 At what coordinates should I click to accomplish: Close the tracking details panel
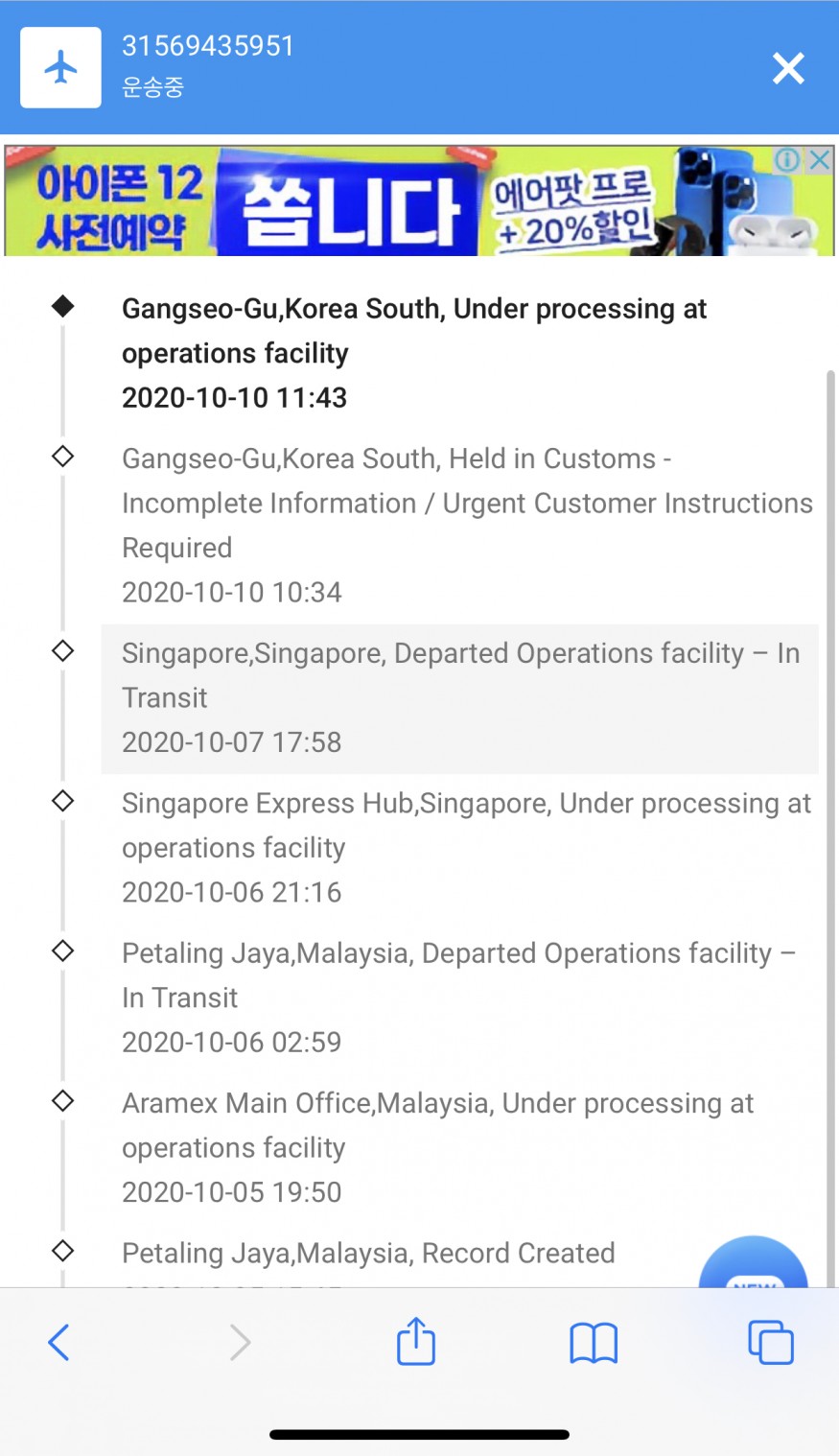788,68
